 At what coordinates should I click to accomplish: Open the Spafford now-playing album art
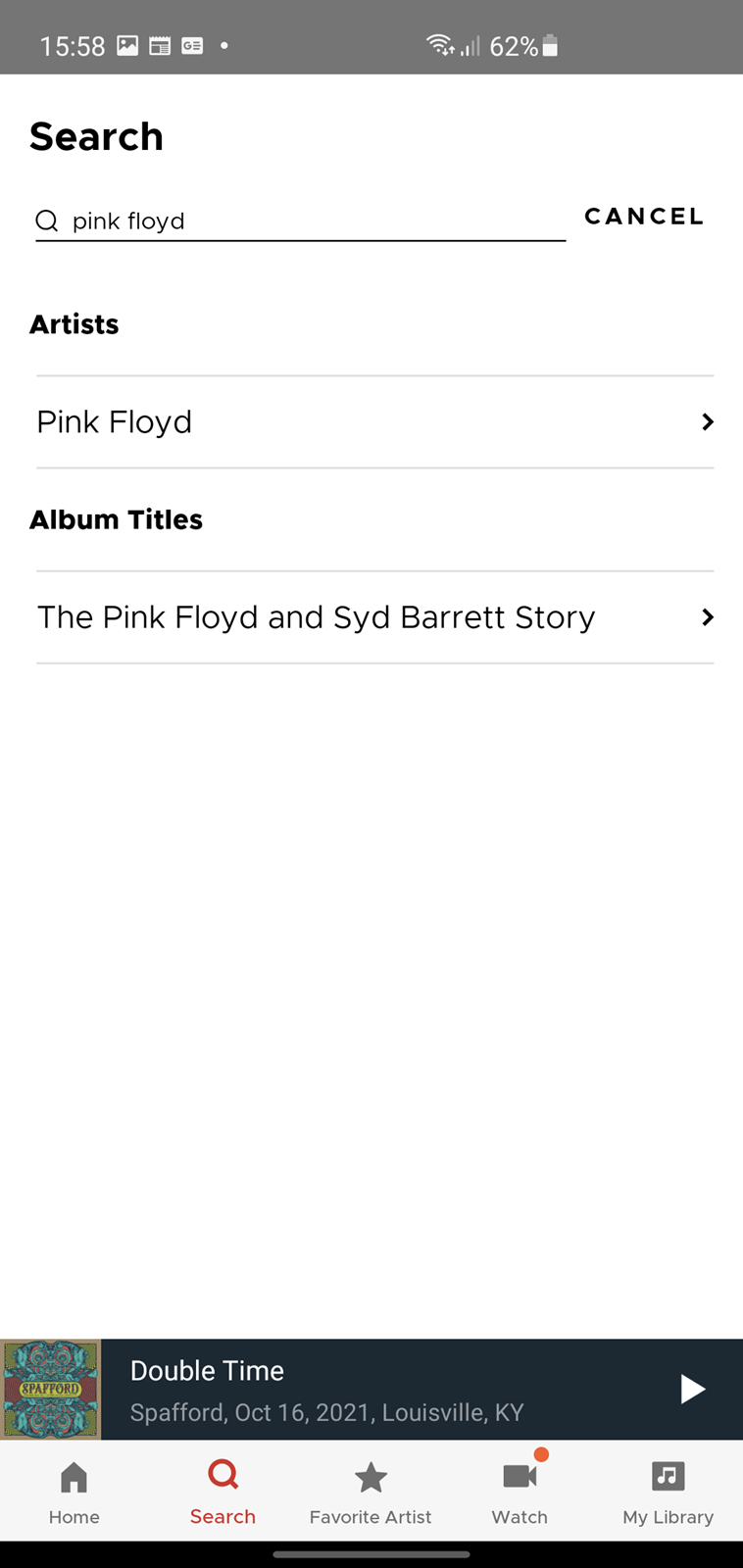tap(51, 1390)
